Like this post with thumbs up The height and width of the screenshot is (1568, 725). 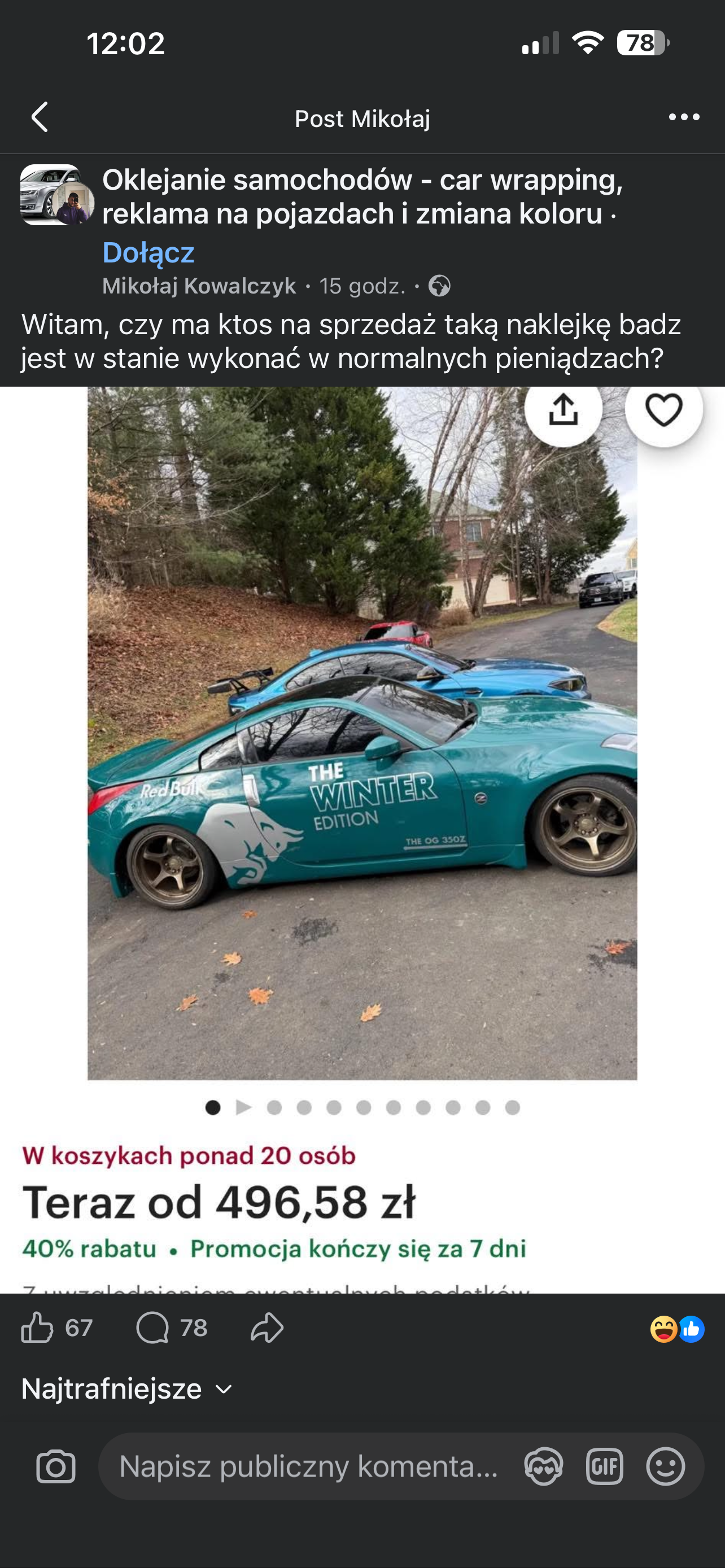coord(38,1328)
